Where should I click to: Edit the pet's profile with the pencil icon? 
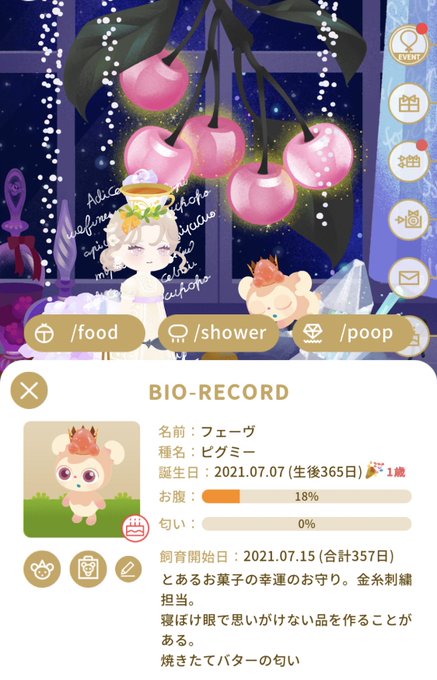129,569
